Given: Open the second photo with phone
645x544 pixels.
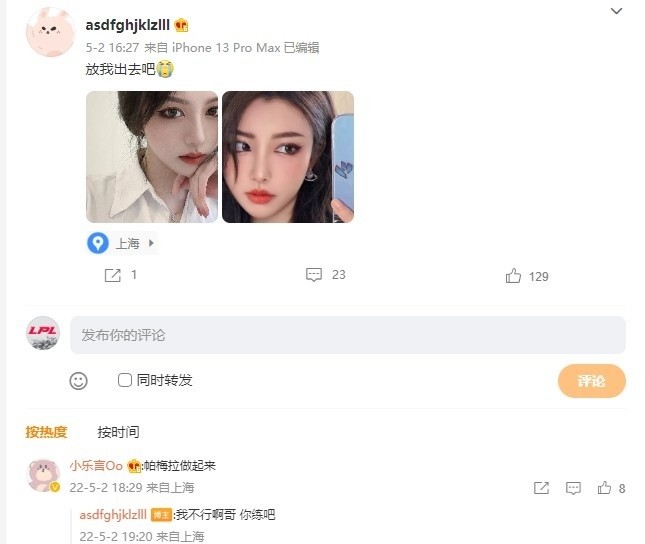Looking at the screenshot, I should point(288,157).
